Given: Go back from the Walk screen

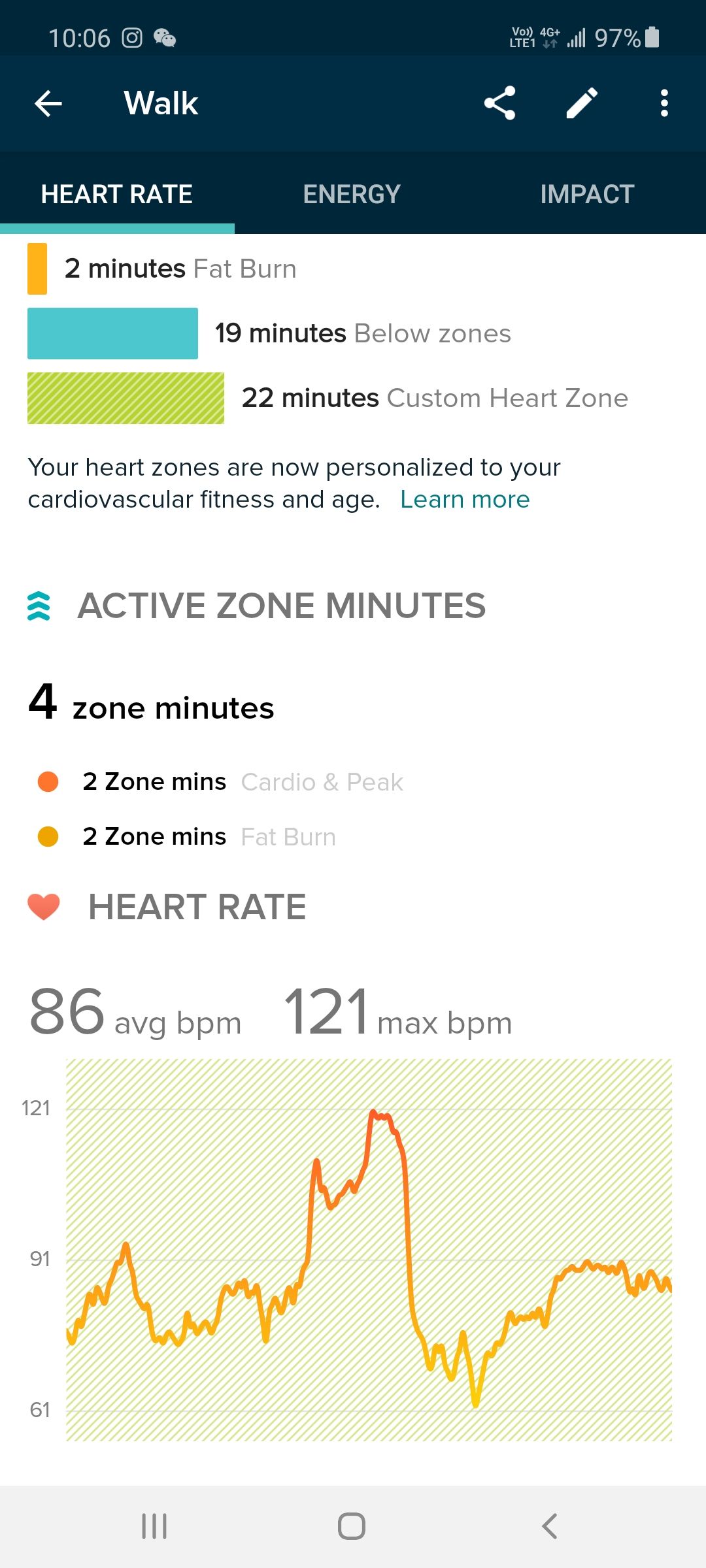Looking at the screenshot, I should [x=48, y=103].
